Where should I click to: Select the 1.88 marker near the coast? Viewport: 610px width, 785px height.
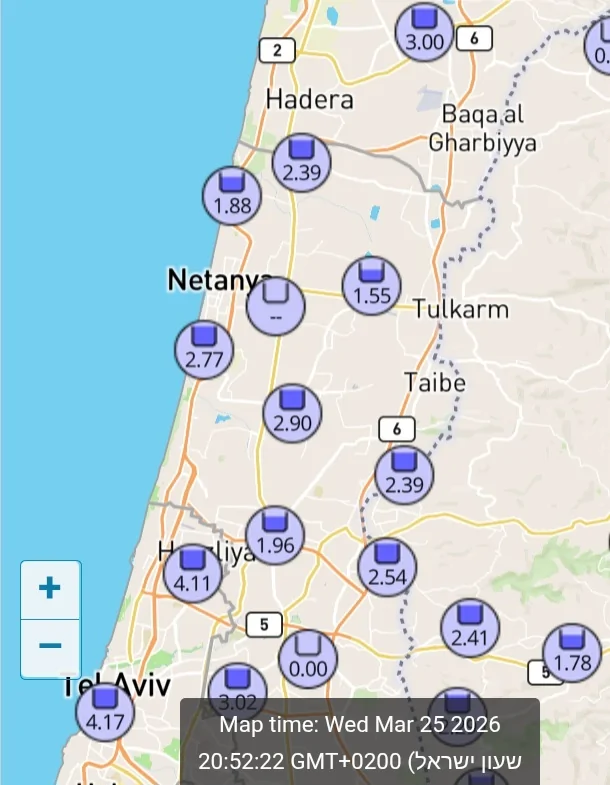click(232, 195)
